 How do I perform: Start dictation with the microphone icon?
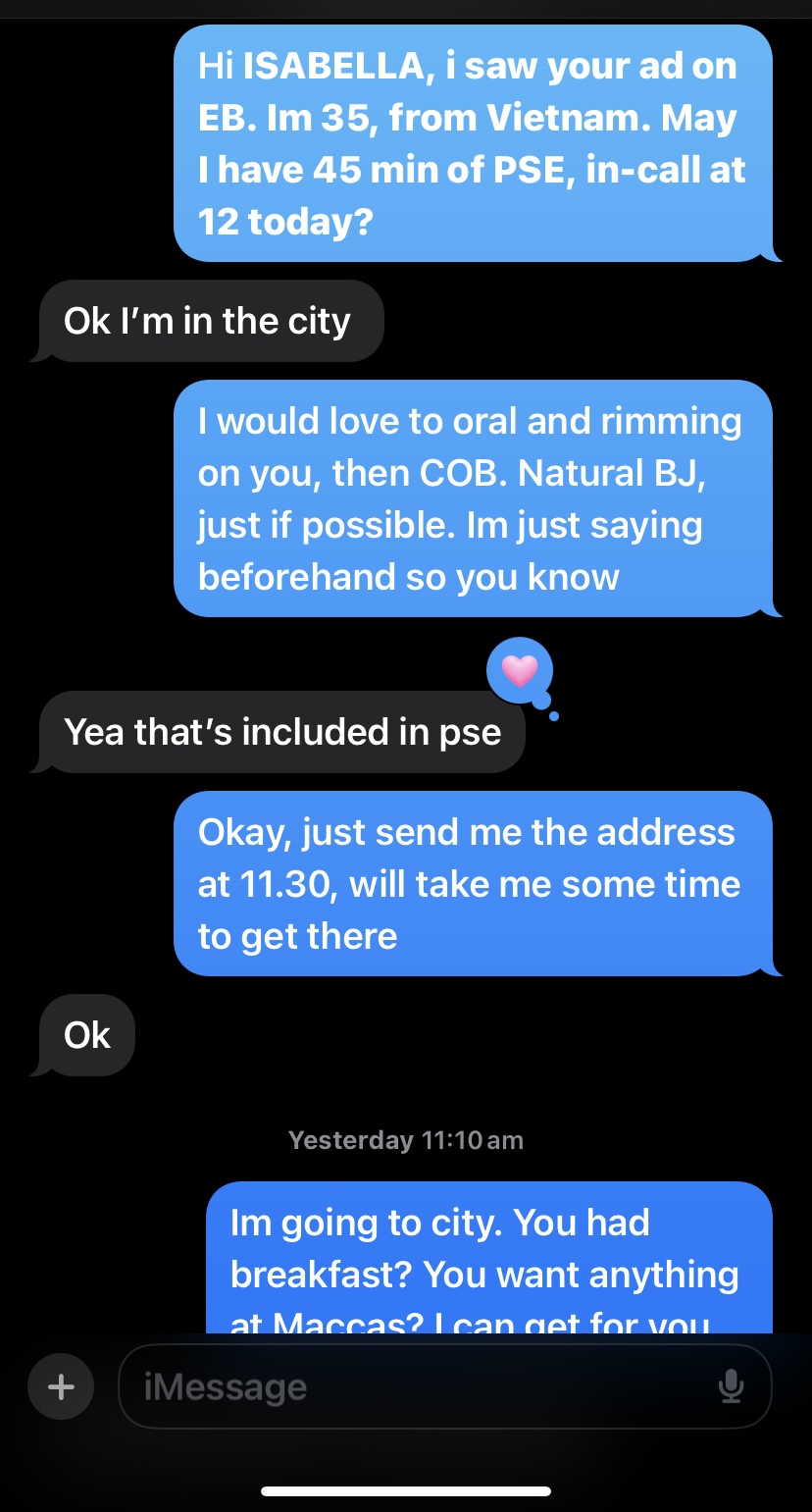(730, 1386)
